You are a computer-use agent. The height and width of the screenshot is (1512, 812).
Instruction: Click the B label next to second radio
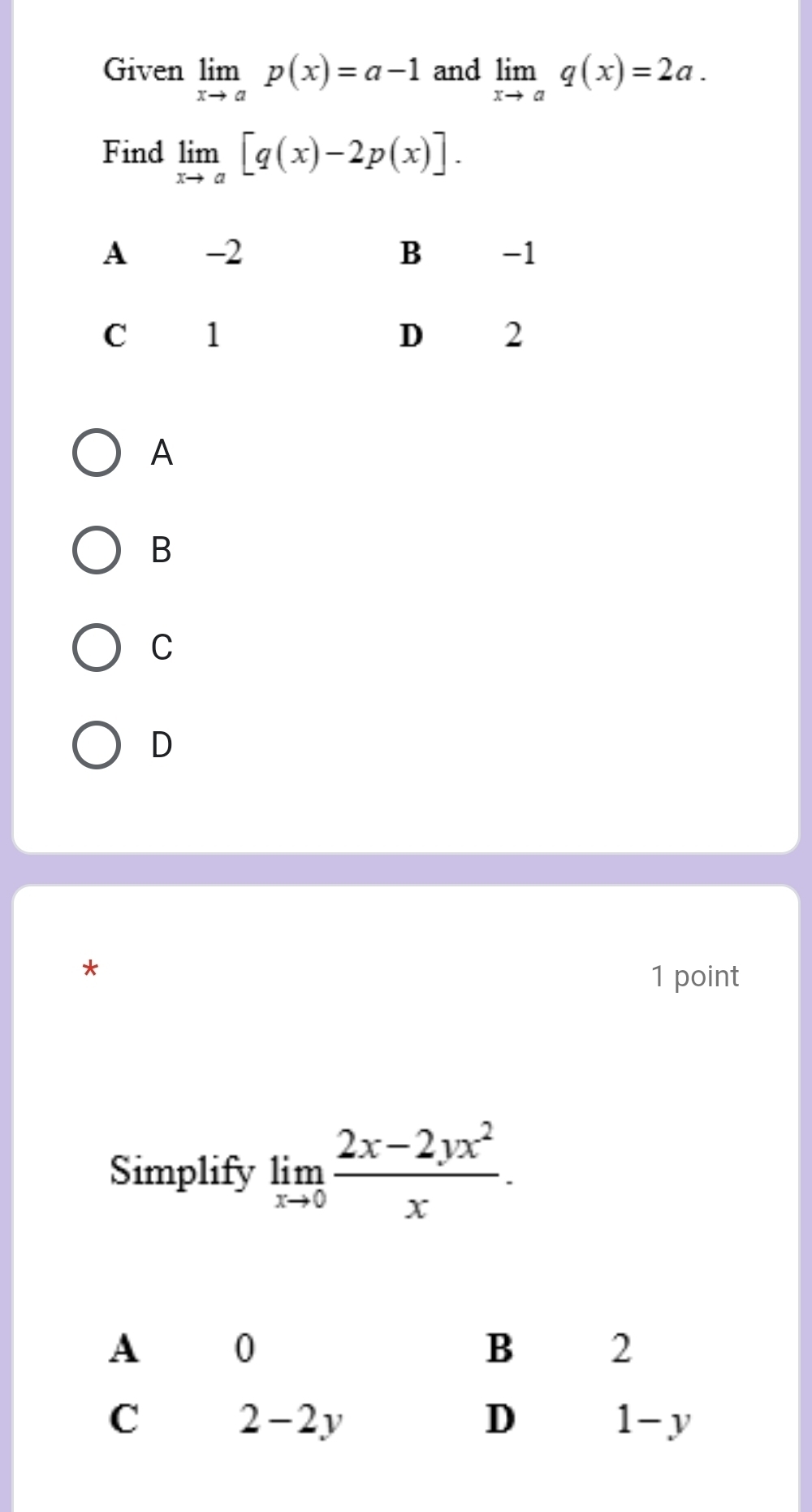click(162, 551)
